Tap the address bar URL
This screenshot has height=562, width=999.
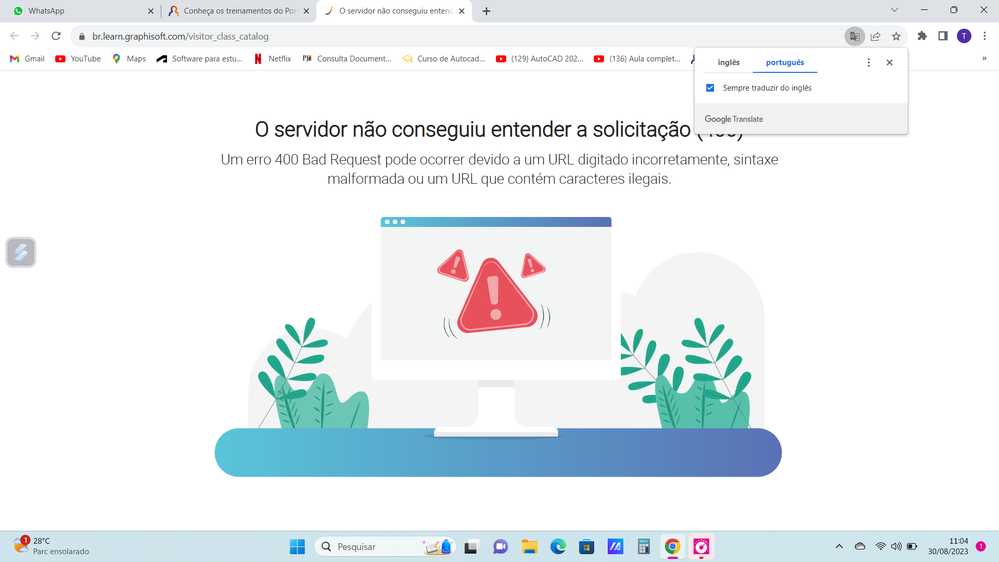[x=180, y=36]
